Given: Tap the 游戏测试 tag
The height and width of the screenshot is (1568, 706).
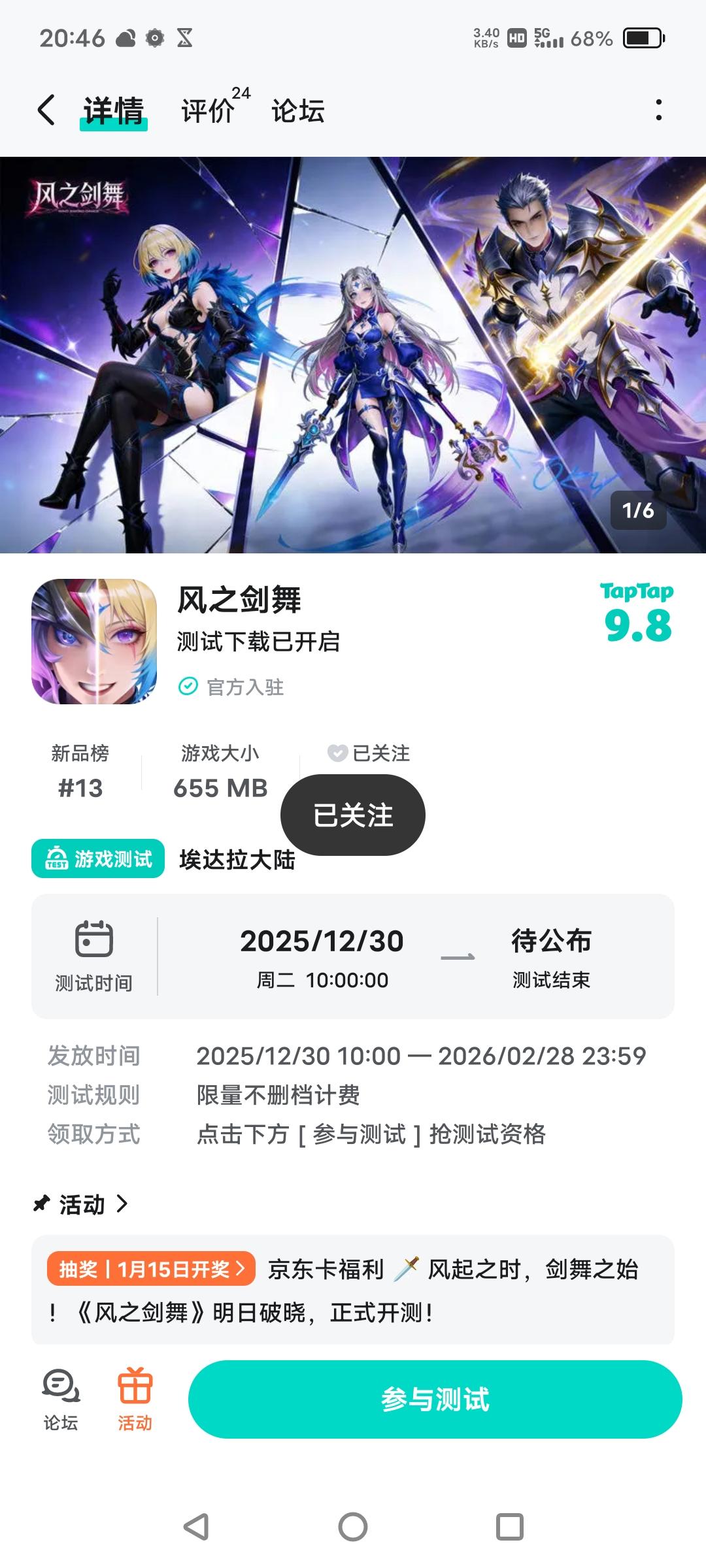Looking at the screenshot, I should tap(98, 858).
